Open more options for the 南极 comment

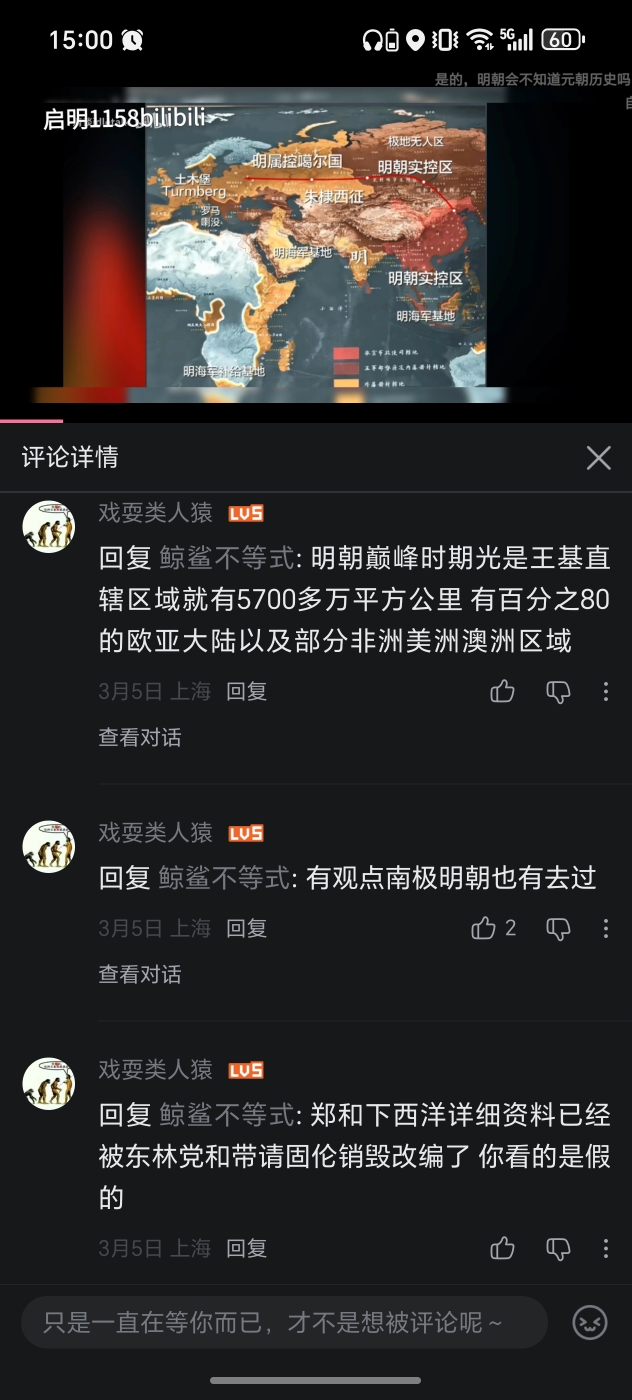point(606,928)
